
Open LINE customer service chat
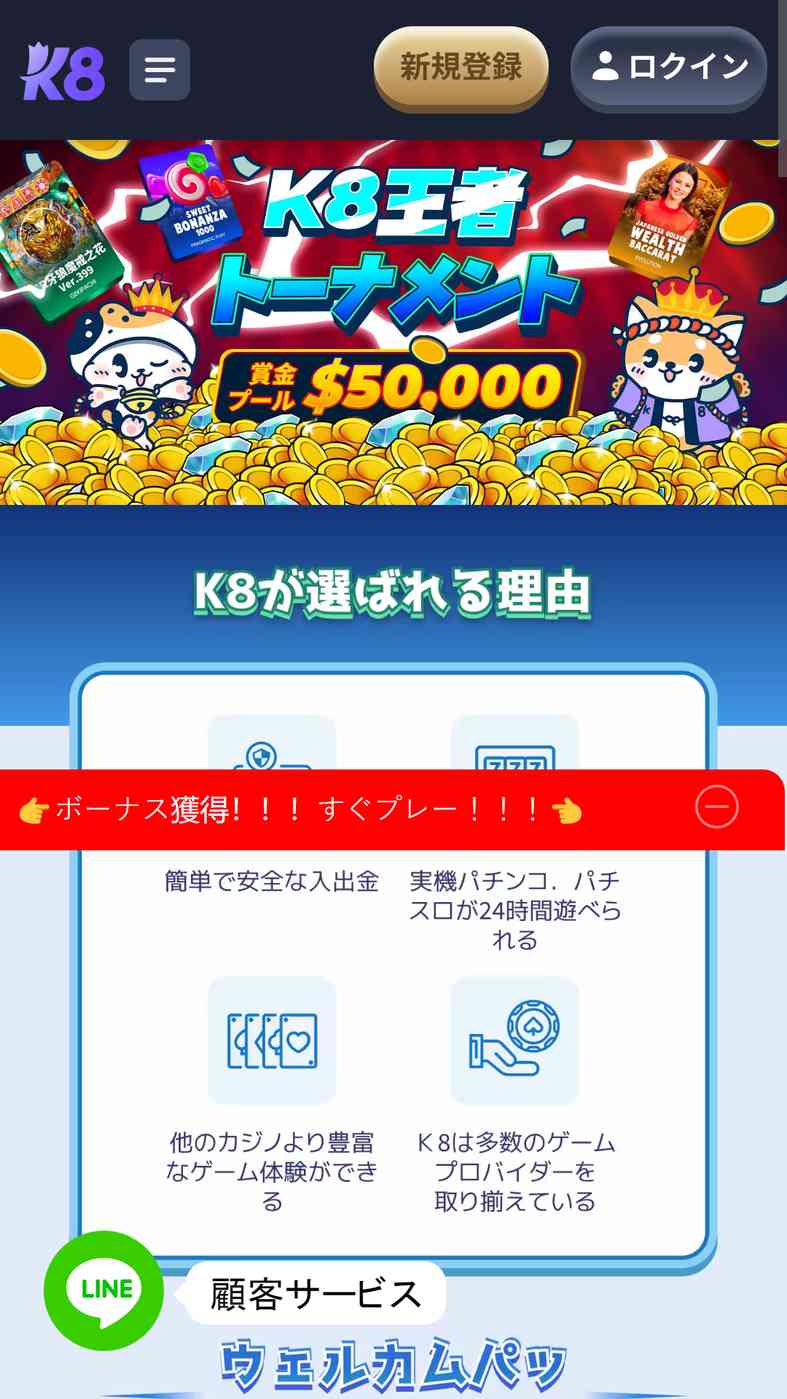(104, 1290)
